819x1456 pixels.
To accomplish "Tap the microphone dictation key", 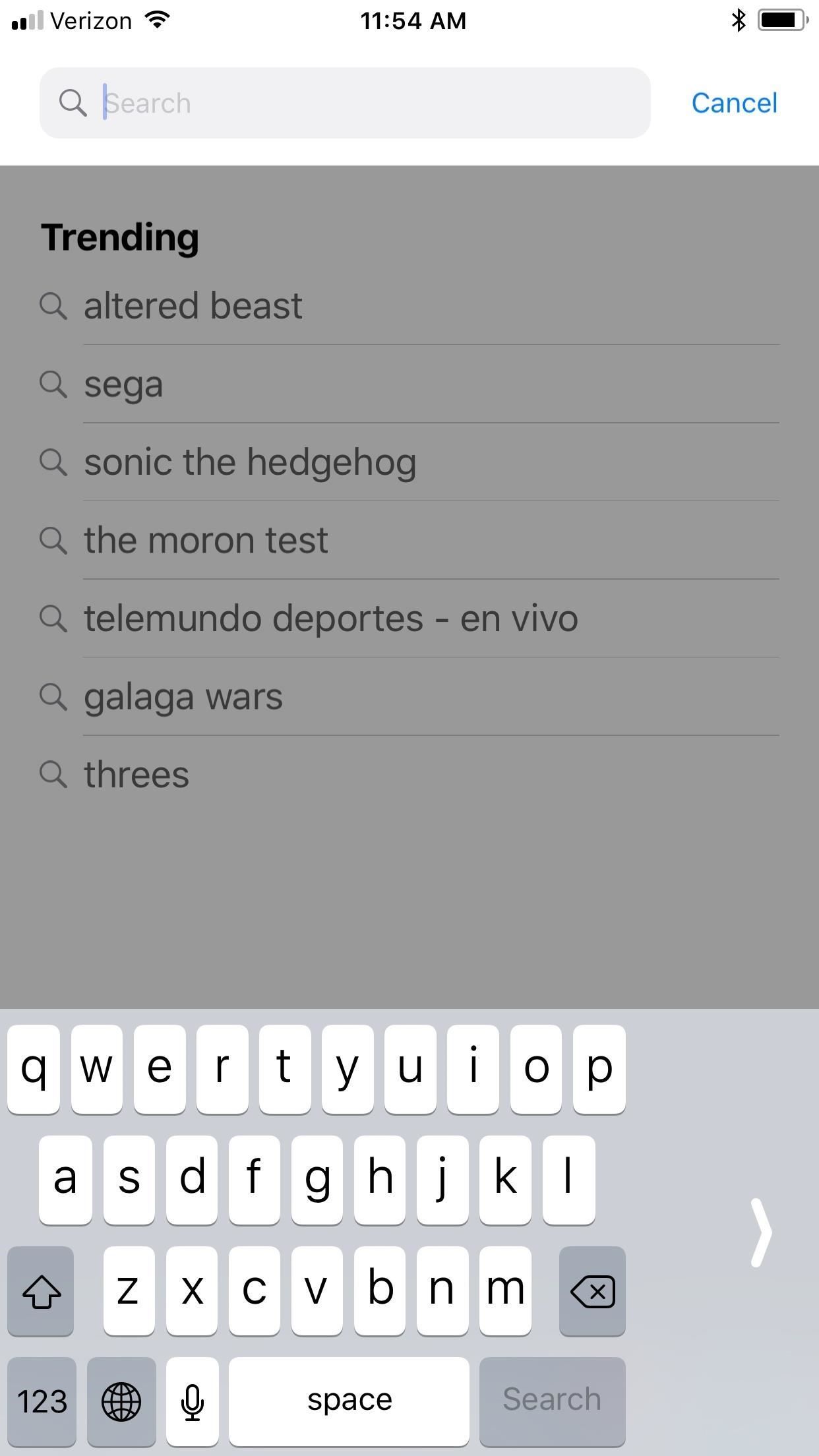I will click(x=192, y=1401).
